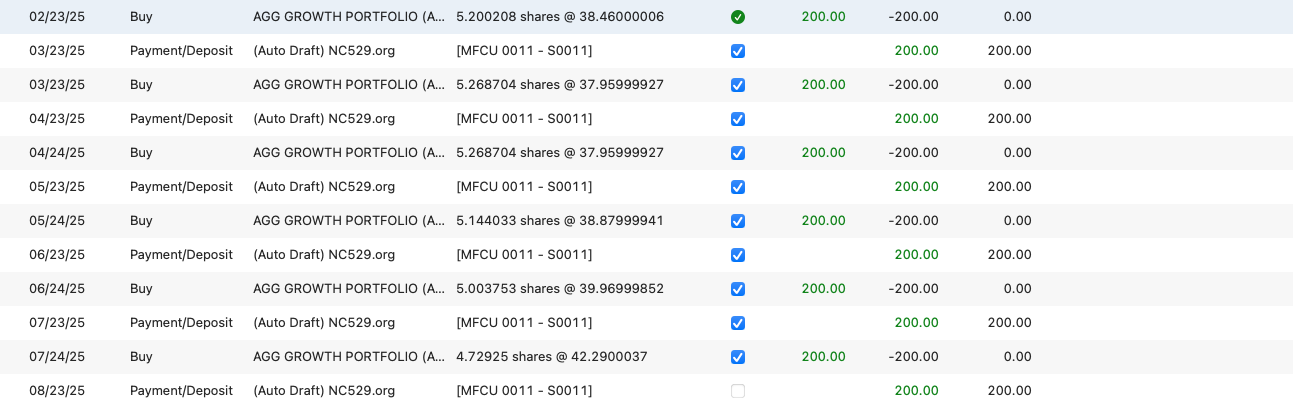Untick the 05/24/25 Buy checkbox
The width and height of the screenshot is (1293, 403).
coord(738,221)
